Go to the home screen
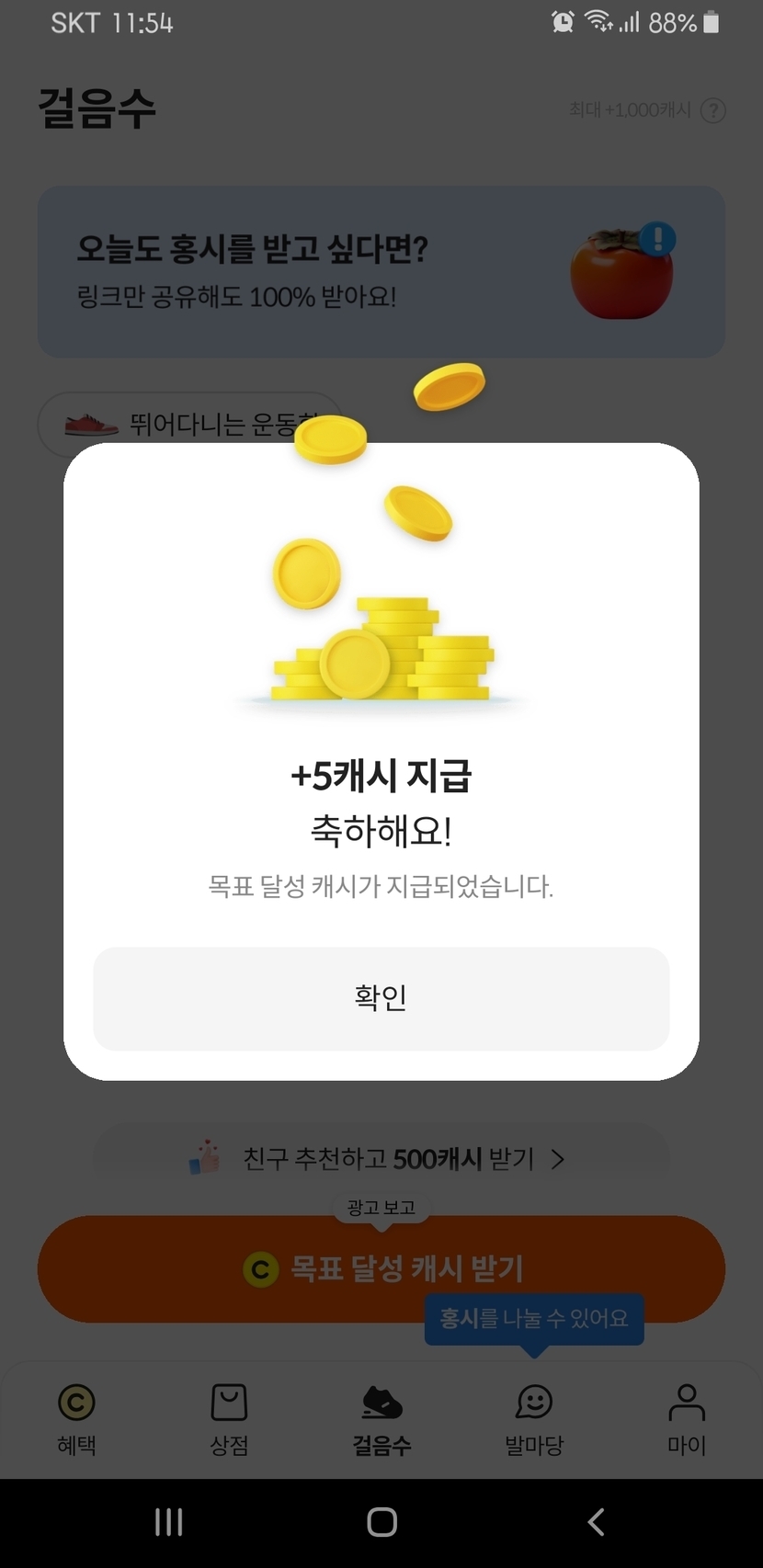 coord(381,1522)
